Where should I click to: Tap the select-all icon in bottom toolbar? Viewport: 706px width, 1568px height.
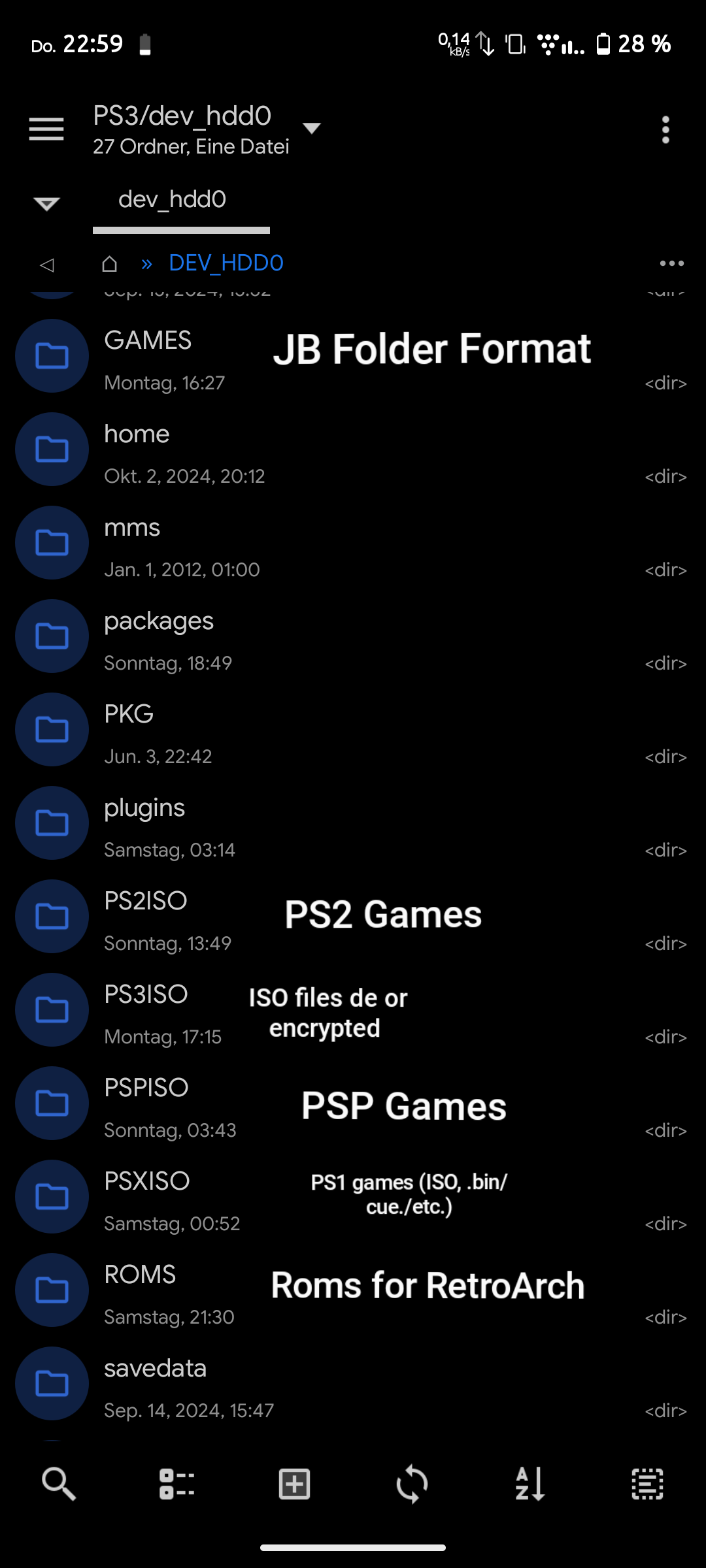647,1484
